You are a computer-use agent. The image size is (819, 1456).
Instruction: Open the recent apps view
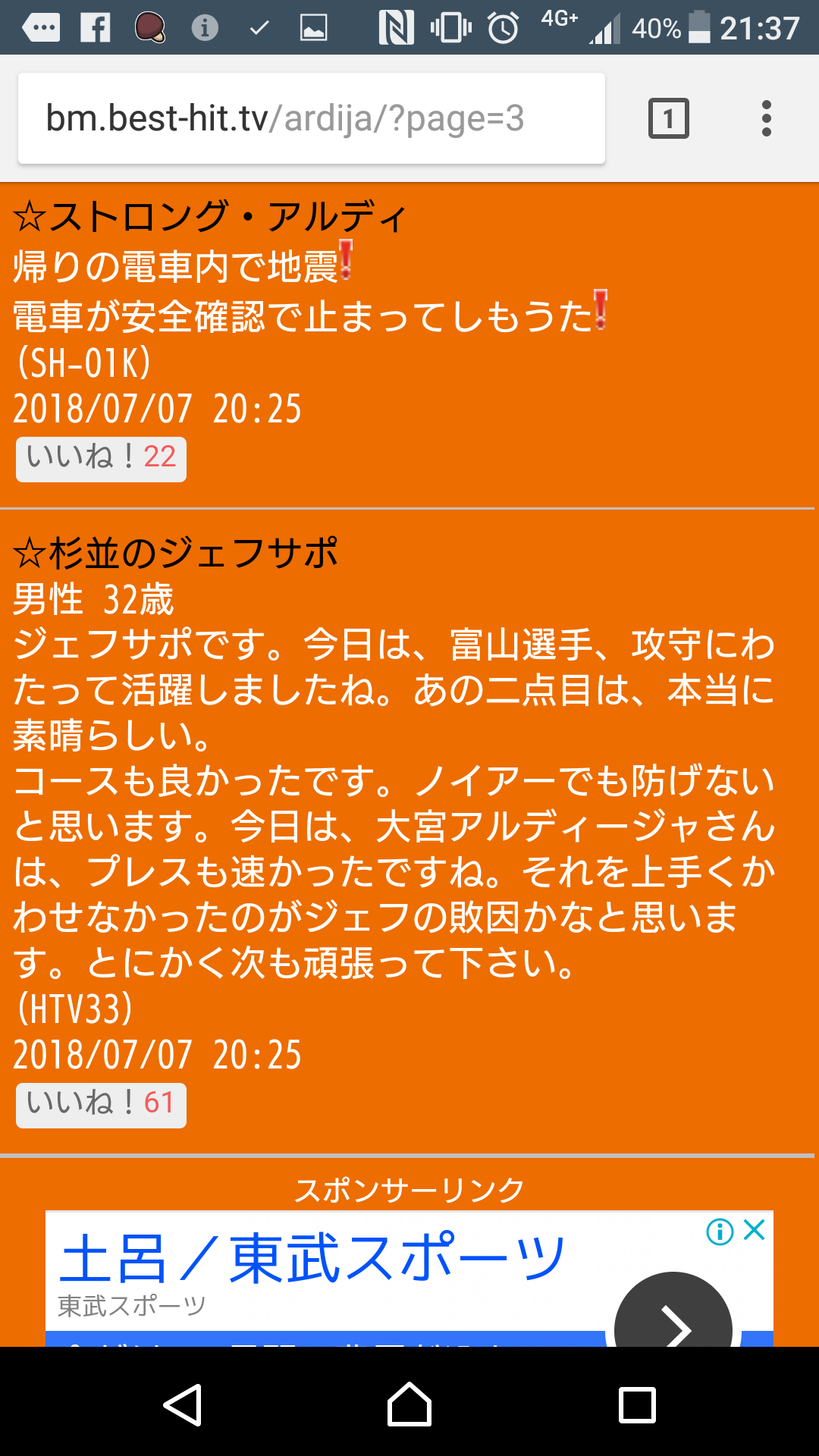637,1404
